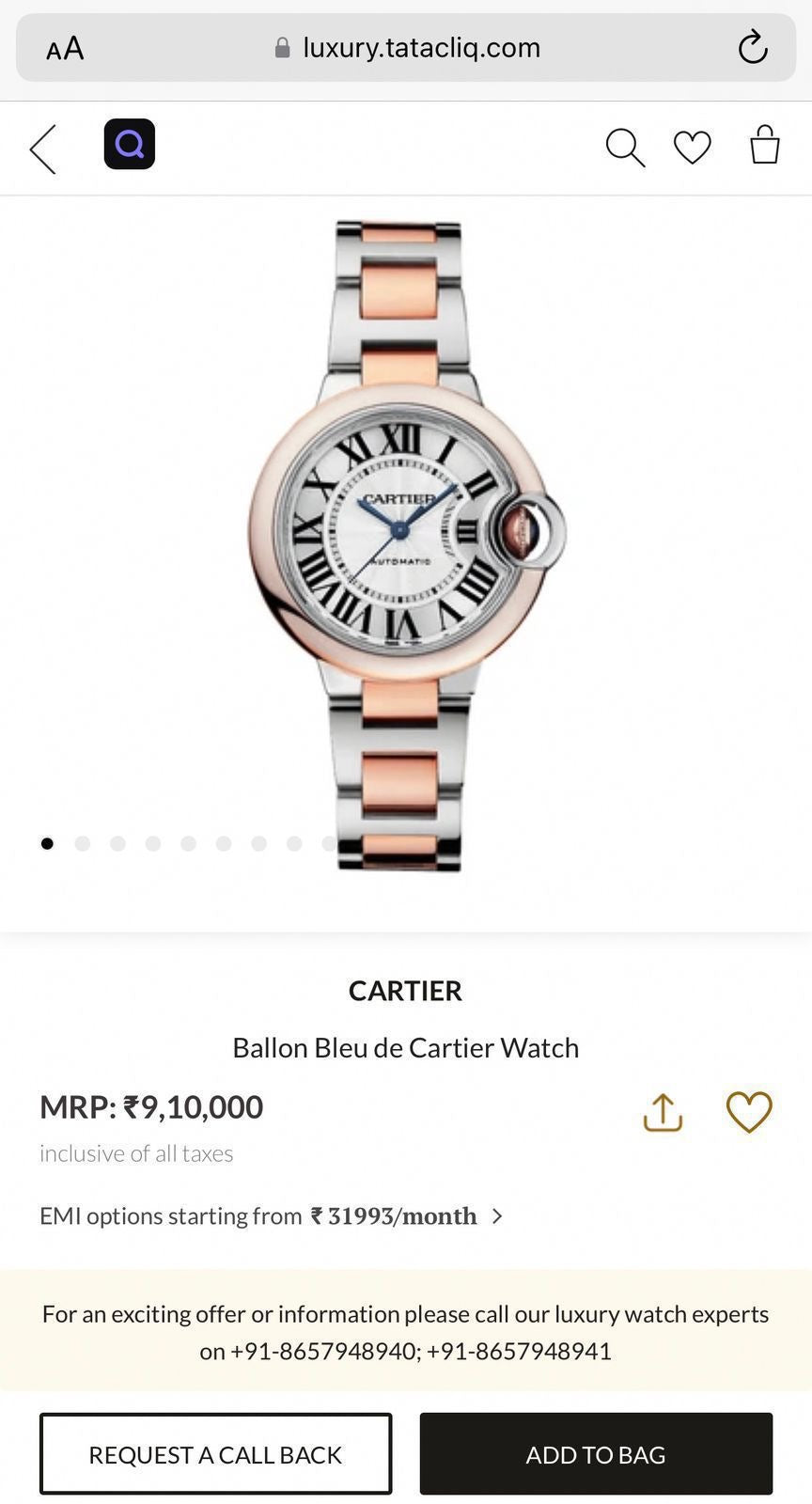This screenshot has height=1504, width=812.
Task: Open wishlist from the header heart
Action: [x=693, y=148]
